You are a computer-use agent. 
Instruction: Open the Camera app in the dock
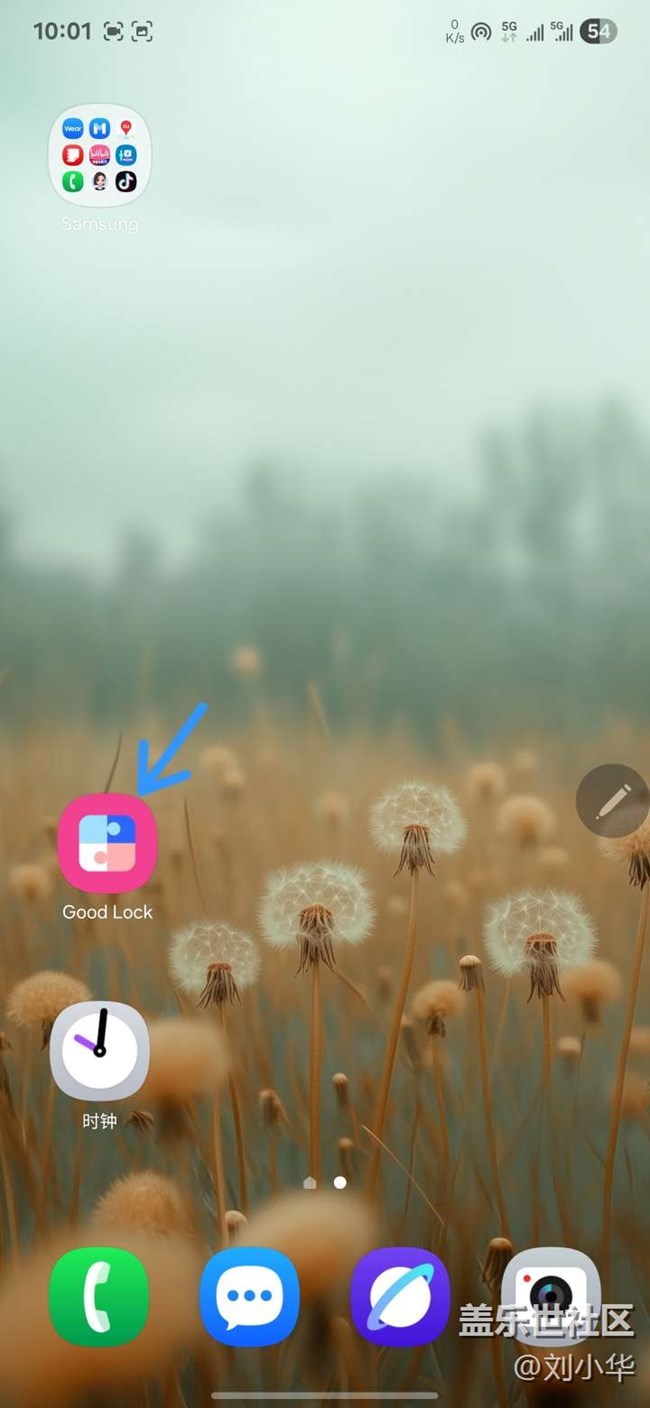tap(550, 1290)
